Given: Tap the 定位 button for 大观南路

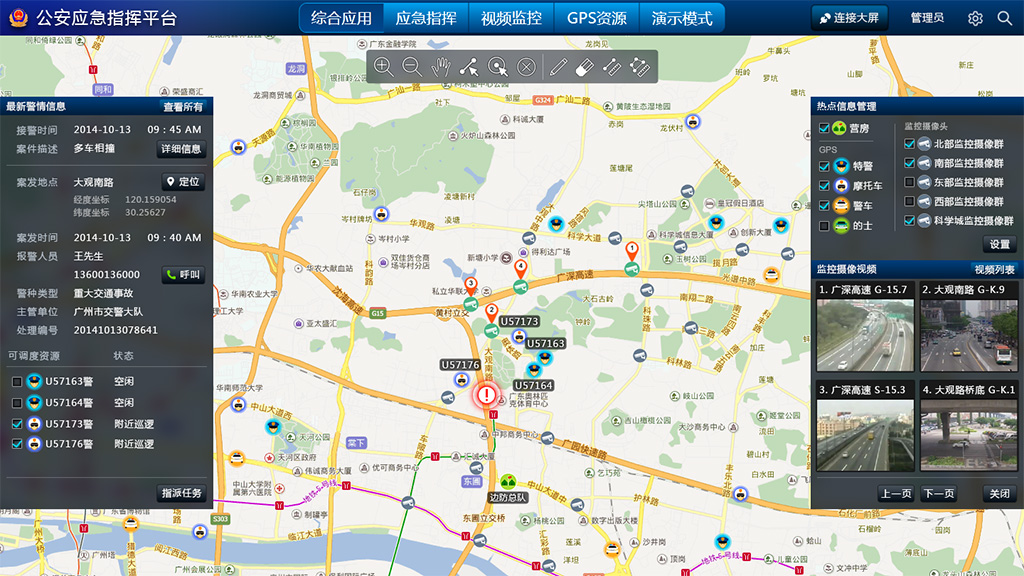Looking at the screenshot, I should tap(183, 183).
